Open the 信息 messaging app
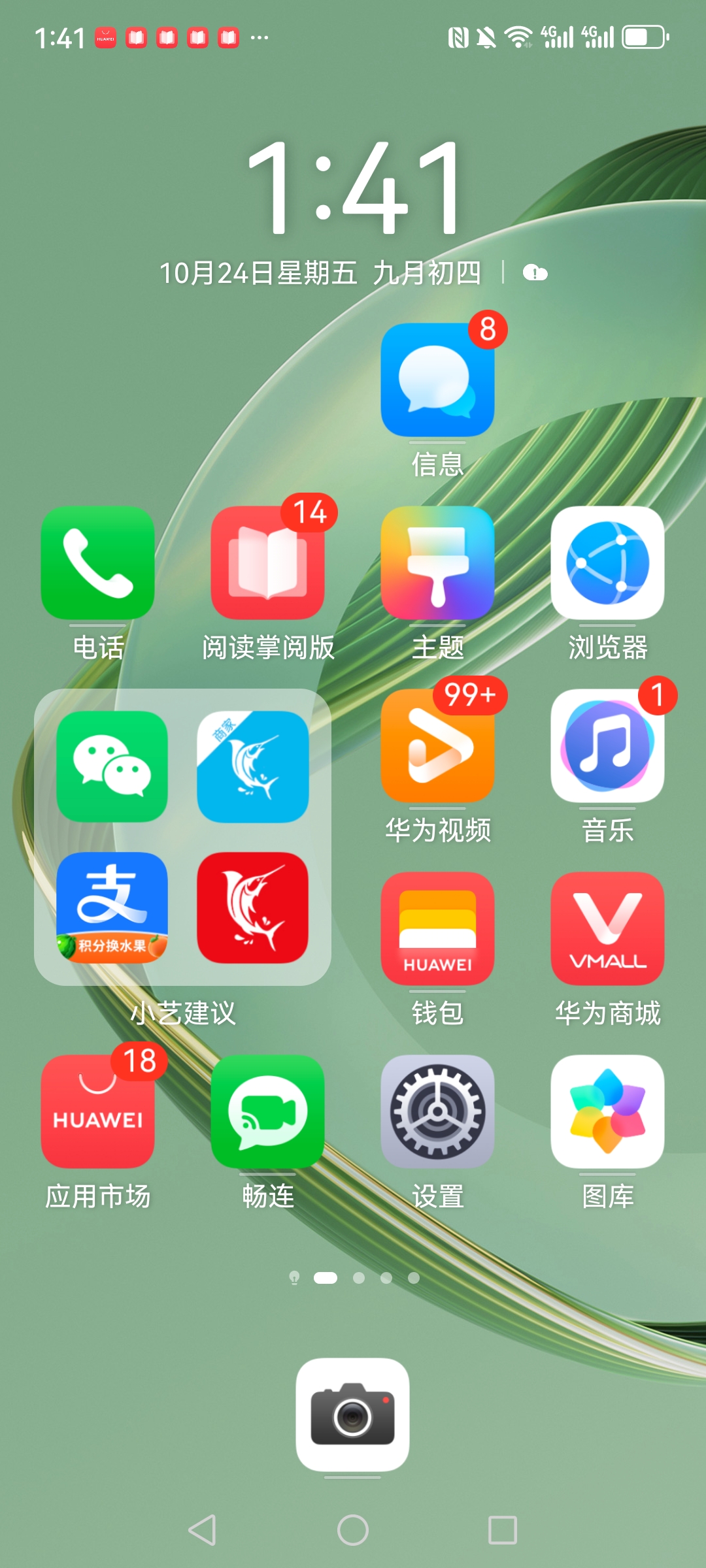Screen dimensions: 706x1568 tap(437, 380)
